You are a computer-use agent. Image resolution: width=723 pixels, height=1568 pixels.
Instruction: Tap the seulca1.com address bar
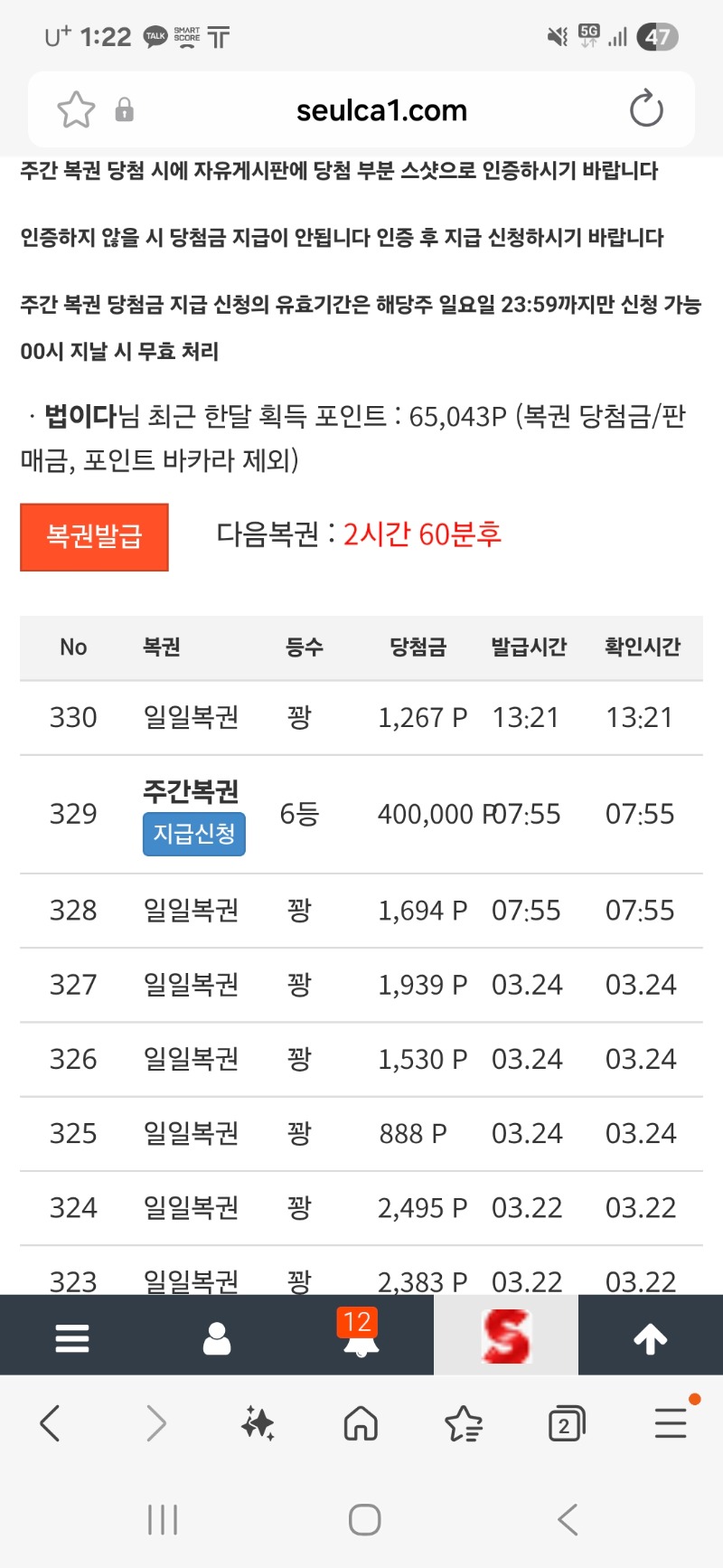(381, 110)
